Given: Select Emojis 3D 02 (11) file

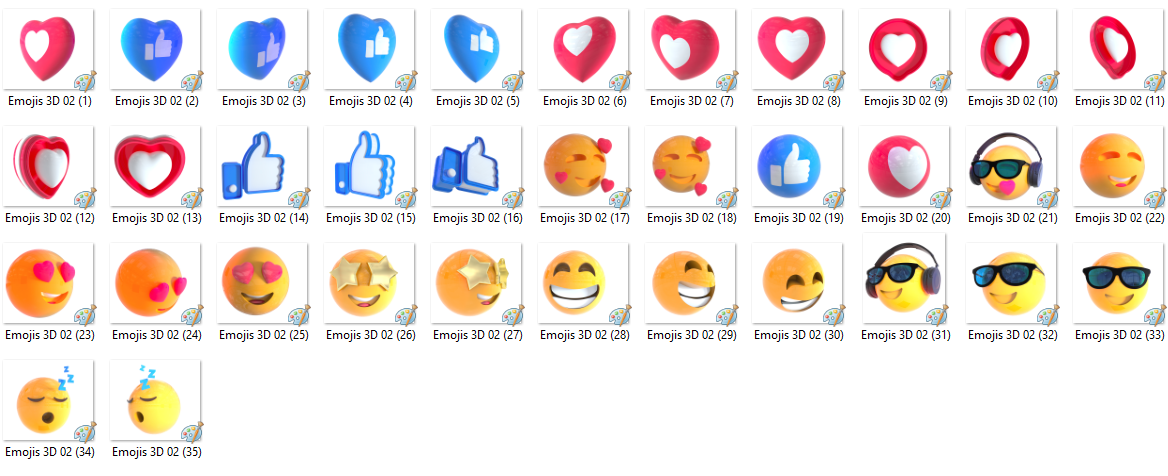Looking at the screenshot, I should pyautogui.click(x=1118, y=50).
